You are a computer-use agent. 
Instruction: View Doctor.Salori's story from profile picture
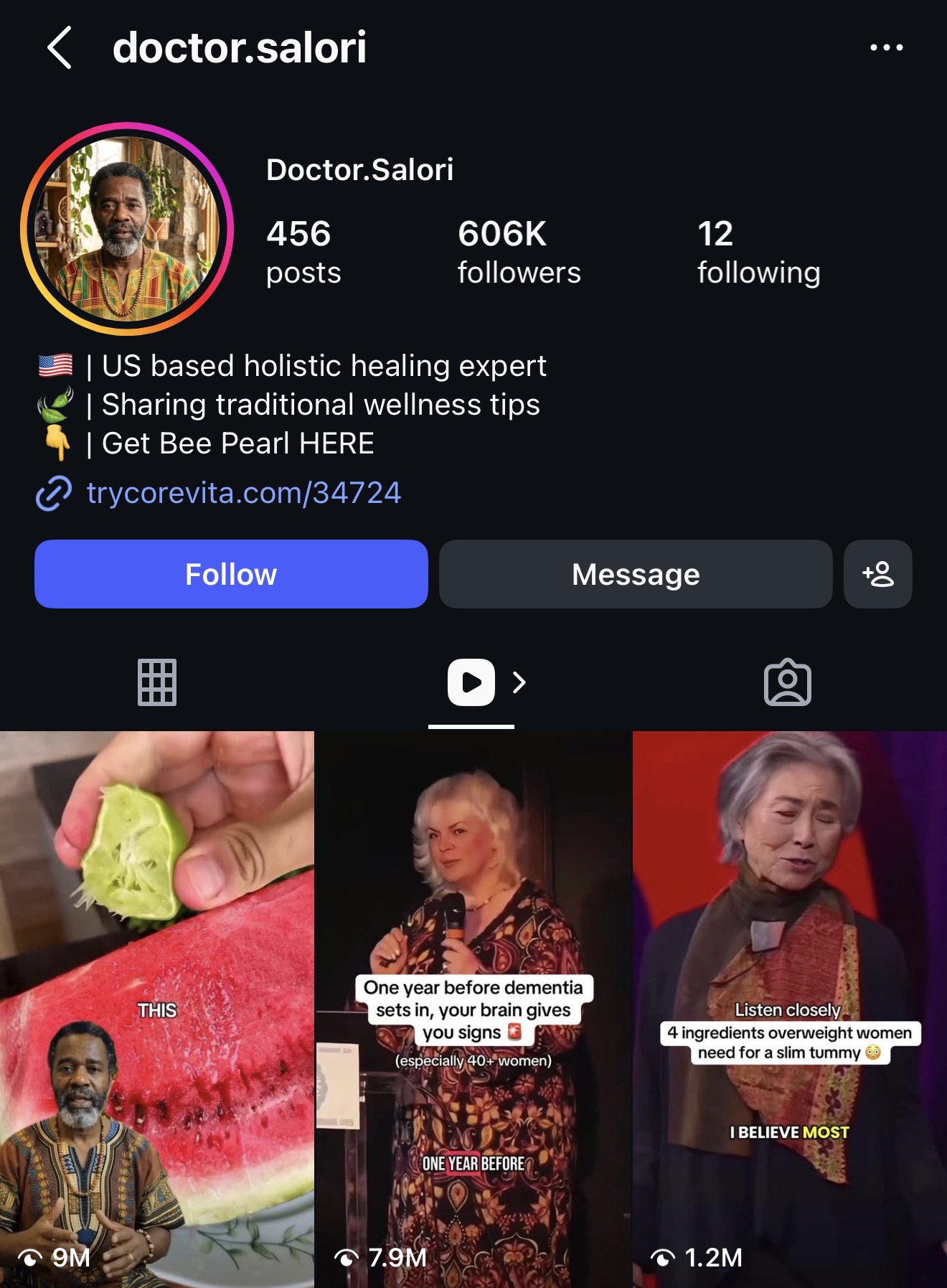(x=127, y=229)
